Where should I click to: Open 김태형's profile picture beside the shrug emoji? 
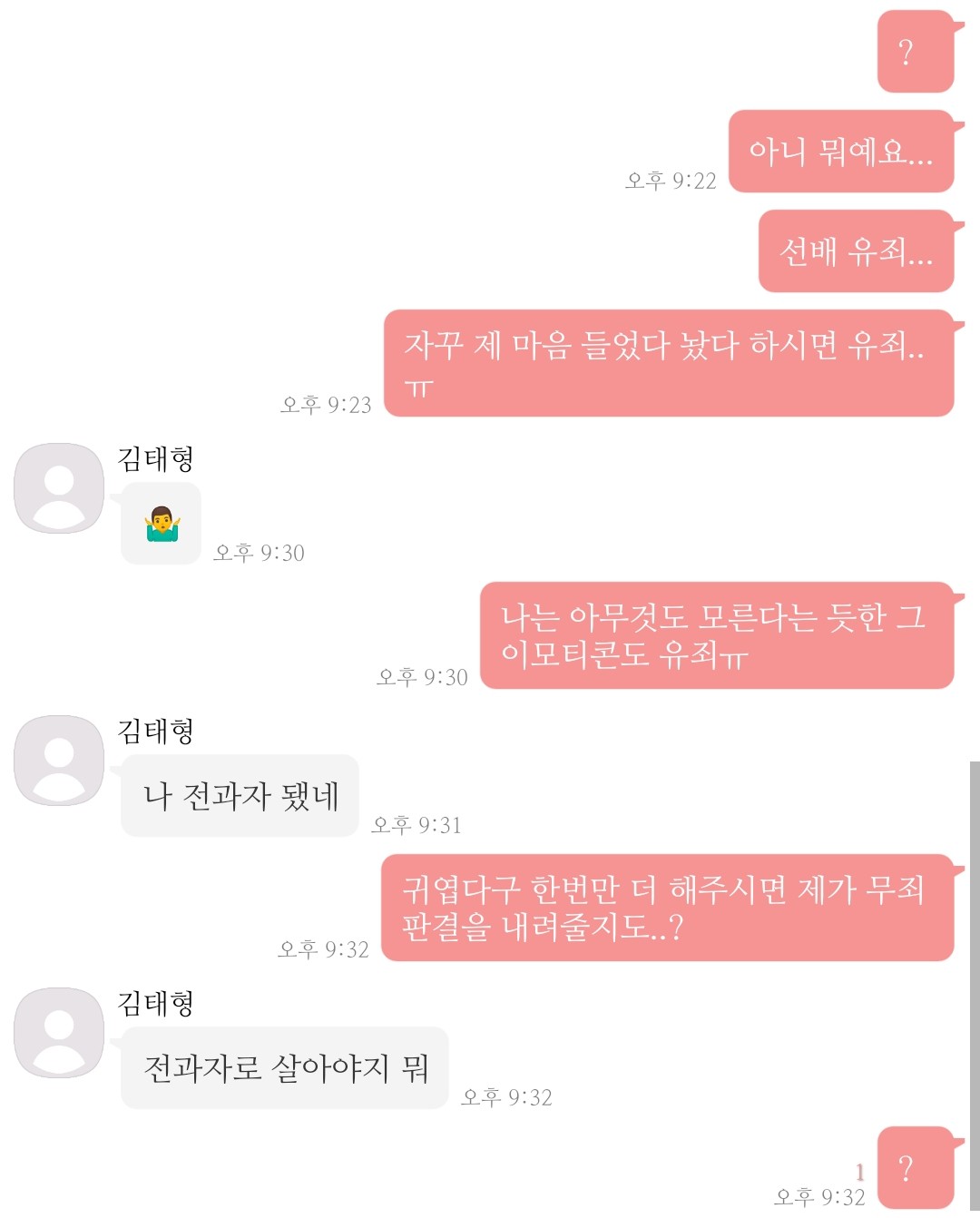(59, 488)
